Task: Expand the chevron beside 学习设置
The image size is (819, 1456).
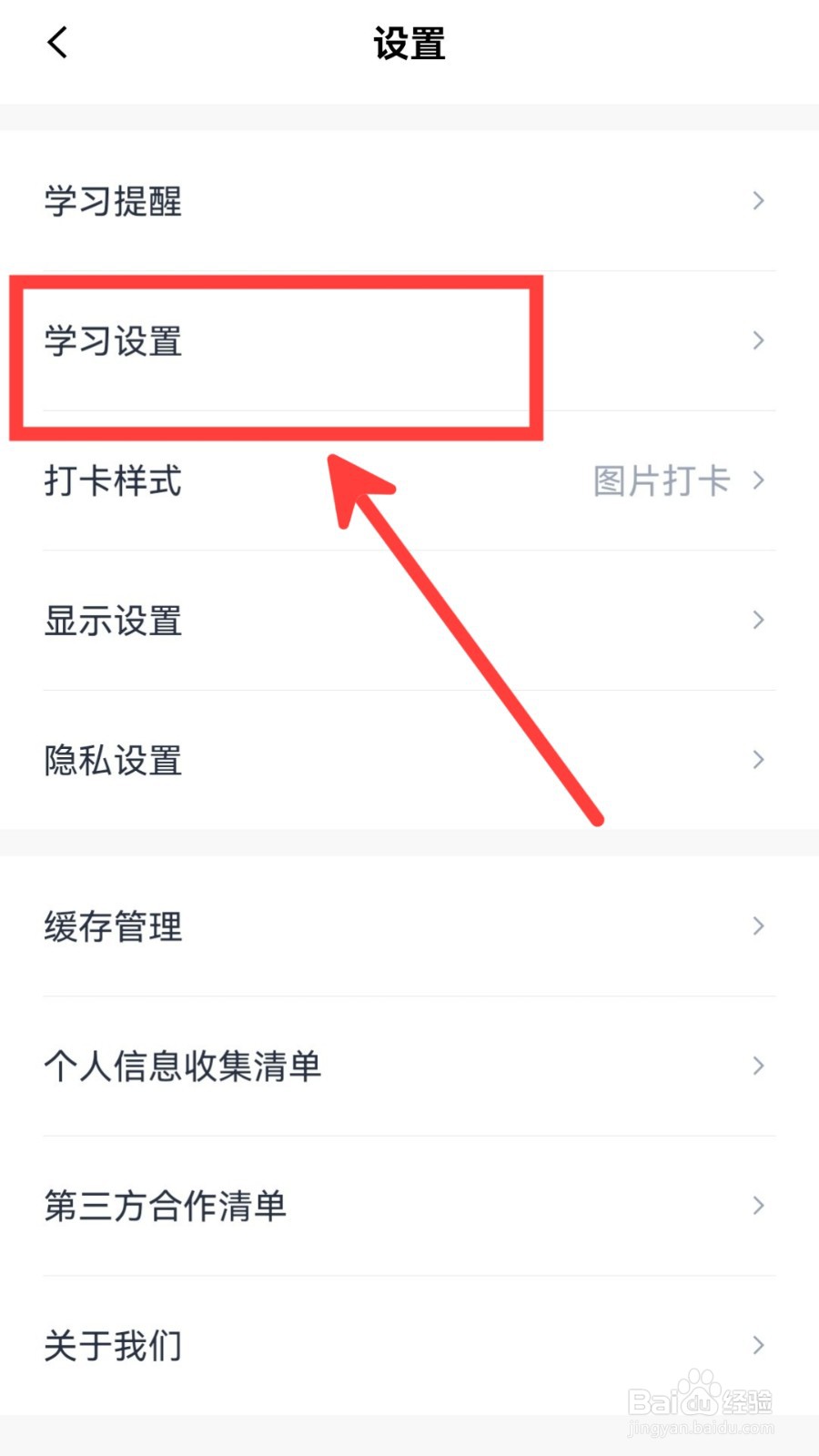Action: point(758,341)
